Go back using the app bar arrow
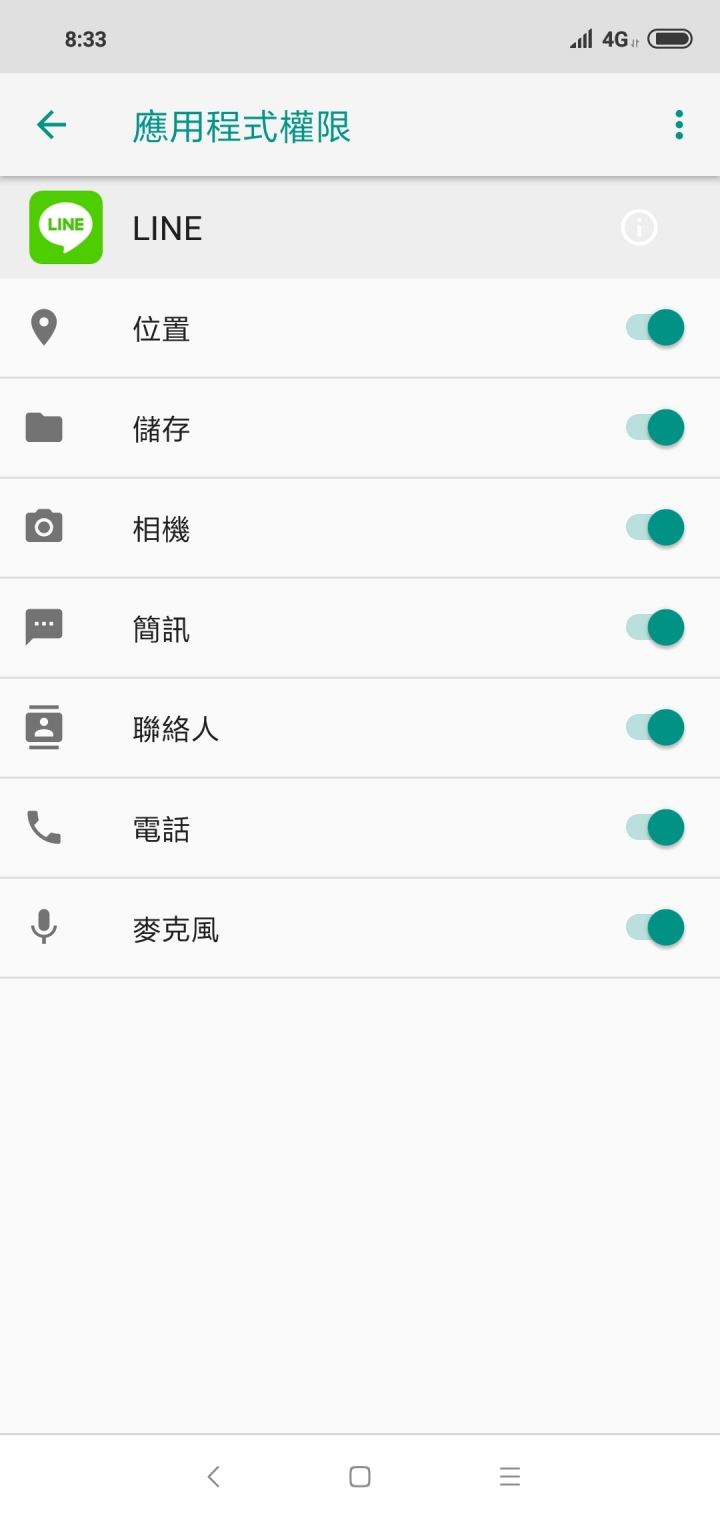Viewport: 720px width, 1520px height. click(51, 125)
